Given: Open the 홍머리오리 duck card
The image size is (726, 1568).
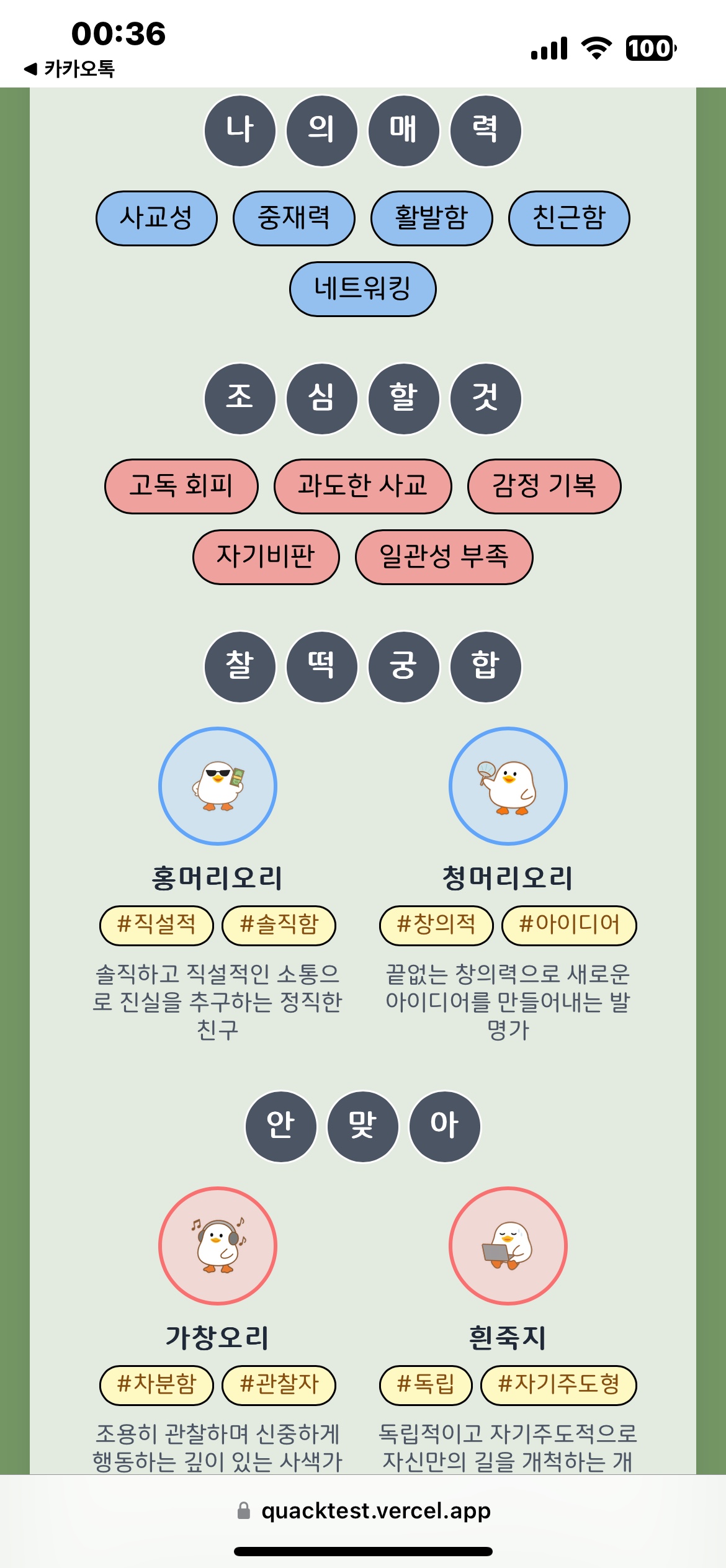Looking at the screenshot, I should tap(218, 786).
